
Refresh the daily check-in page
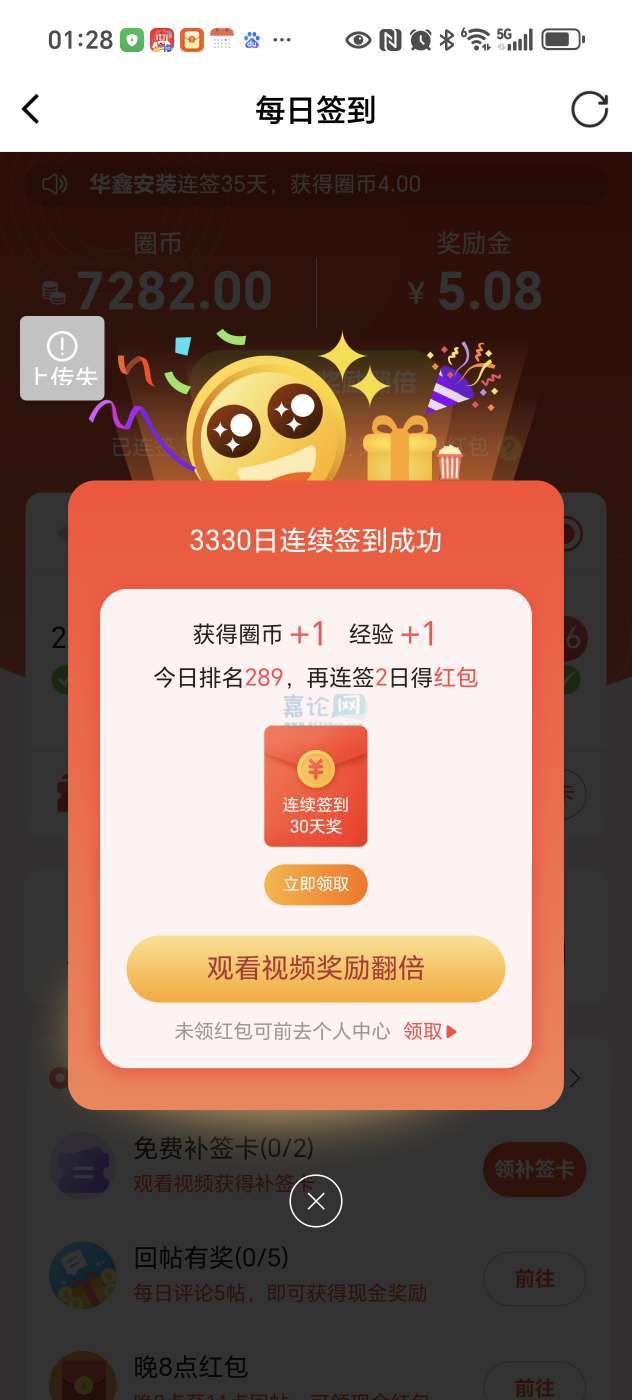coord(589,109)
